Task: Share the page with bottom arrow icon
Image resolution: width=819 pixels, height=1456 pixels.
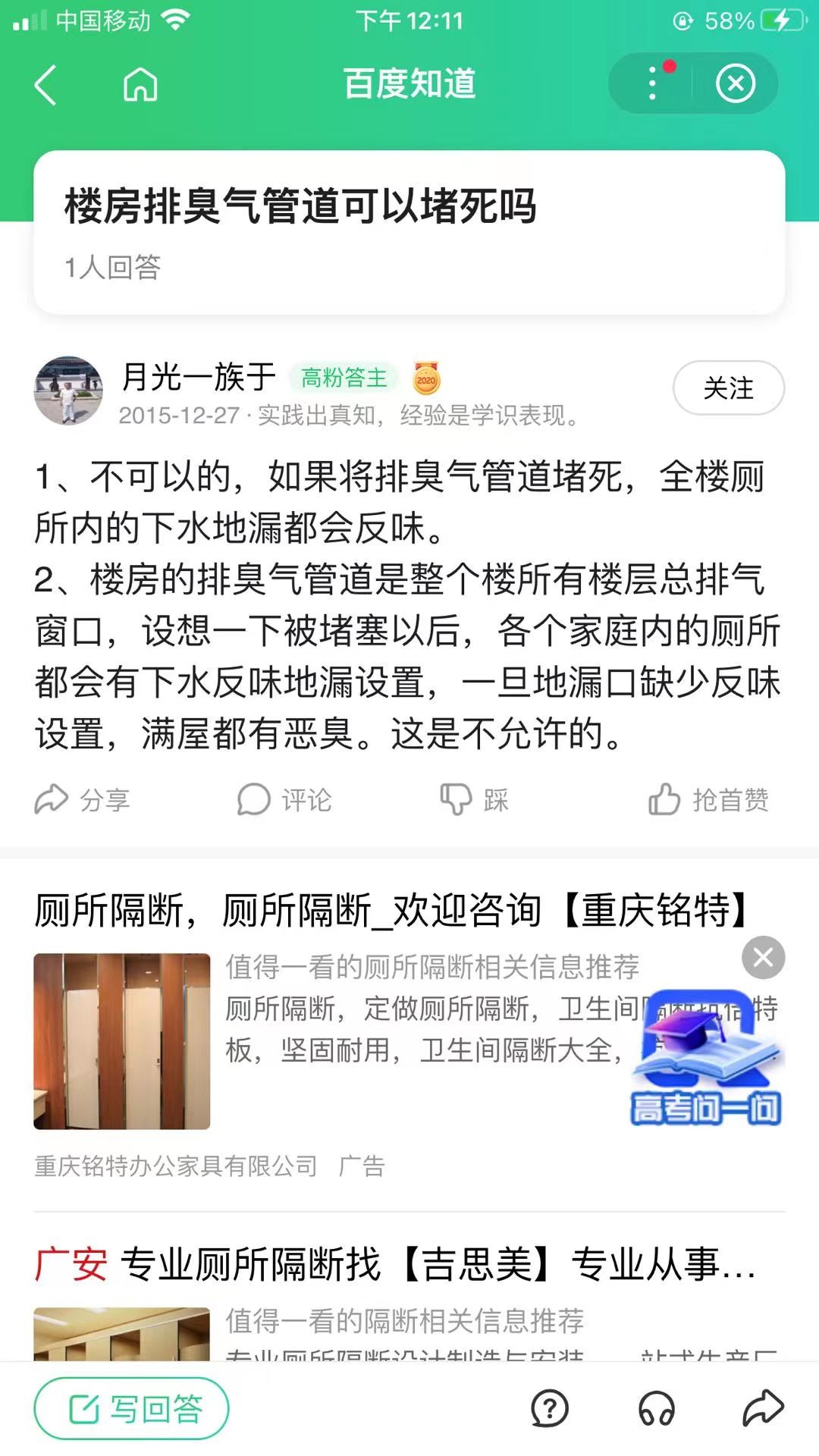Action: [763, 1409]
